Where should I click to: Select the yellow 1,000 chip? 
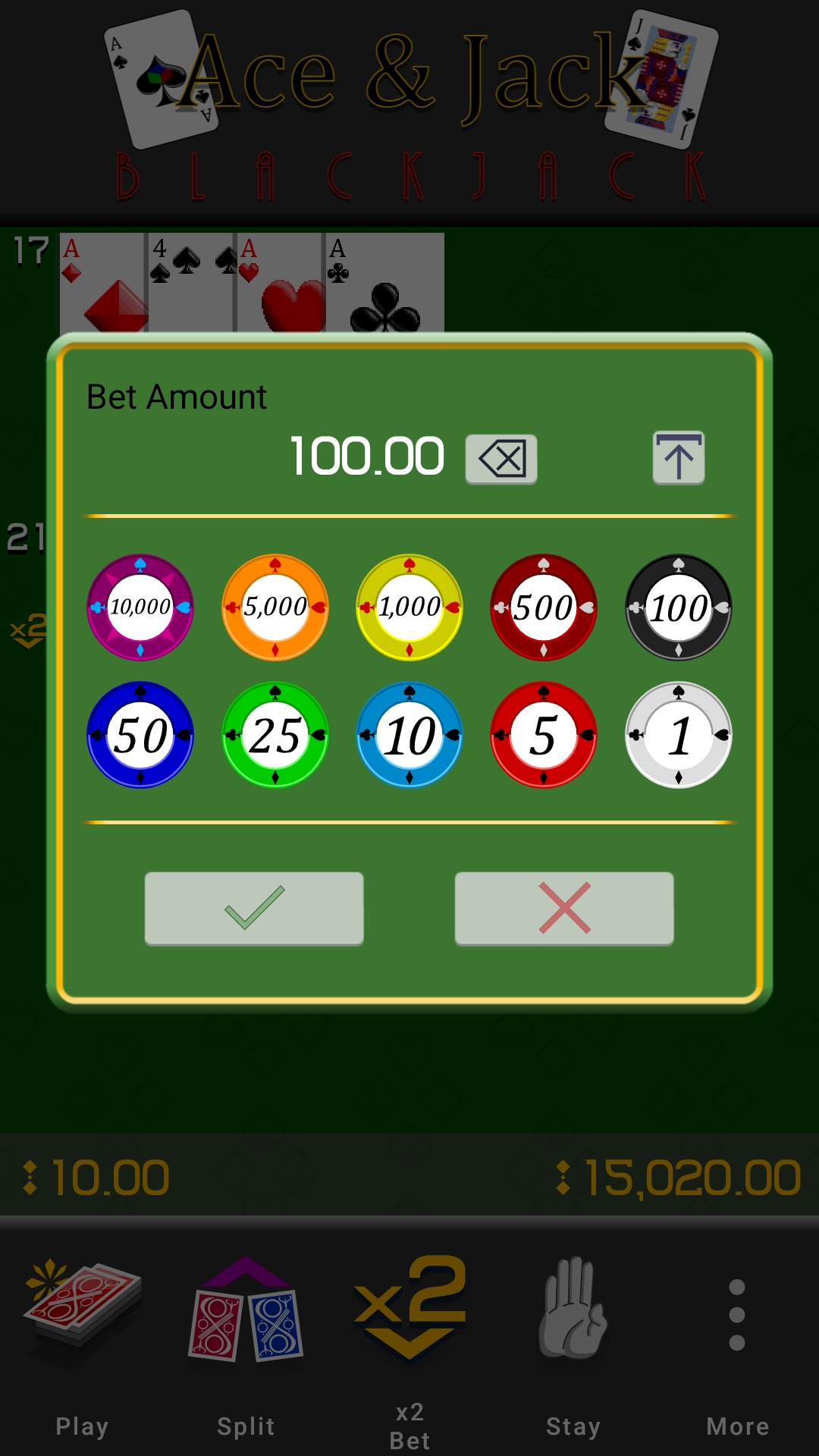pos(409,607)
